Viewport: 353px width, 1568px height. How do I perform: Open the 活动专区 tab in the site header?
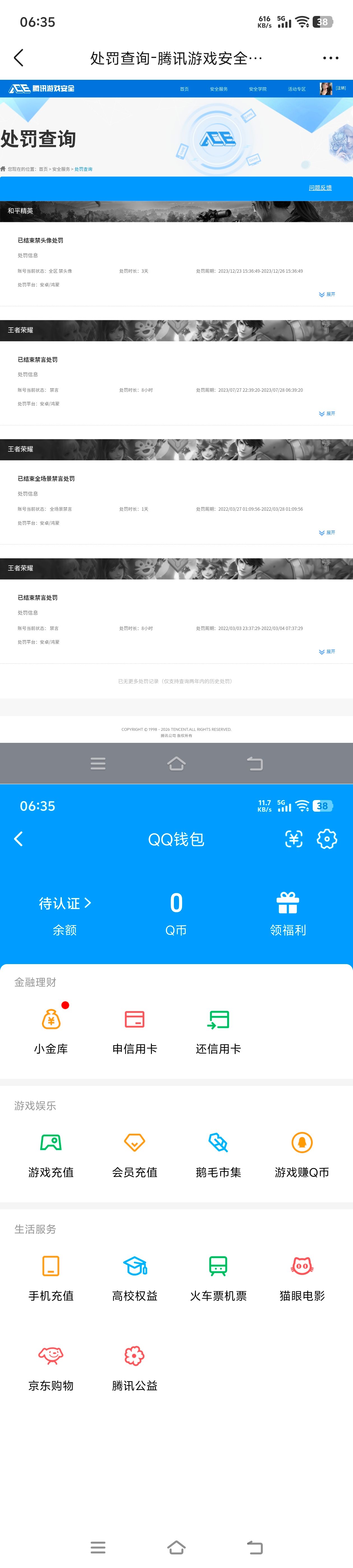click(x=296, y=89)
